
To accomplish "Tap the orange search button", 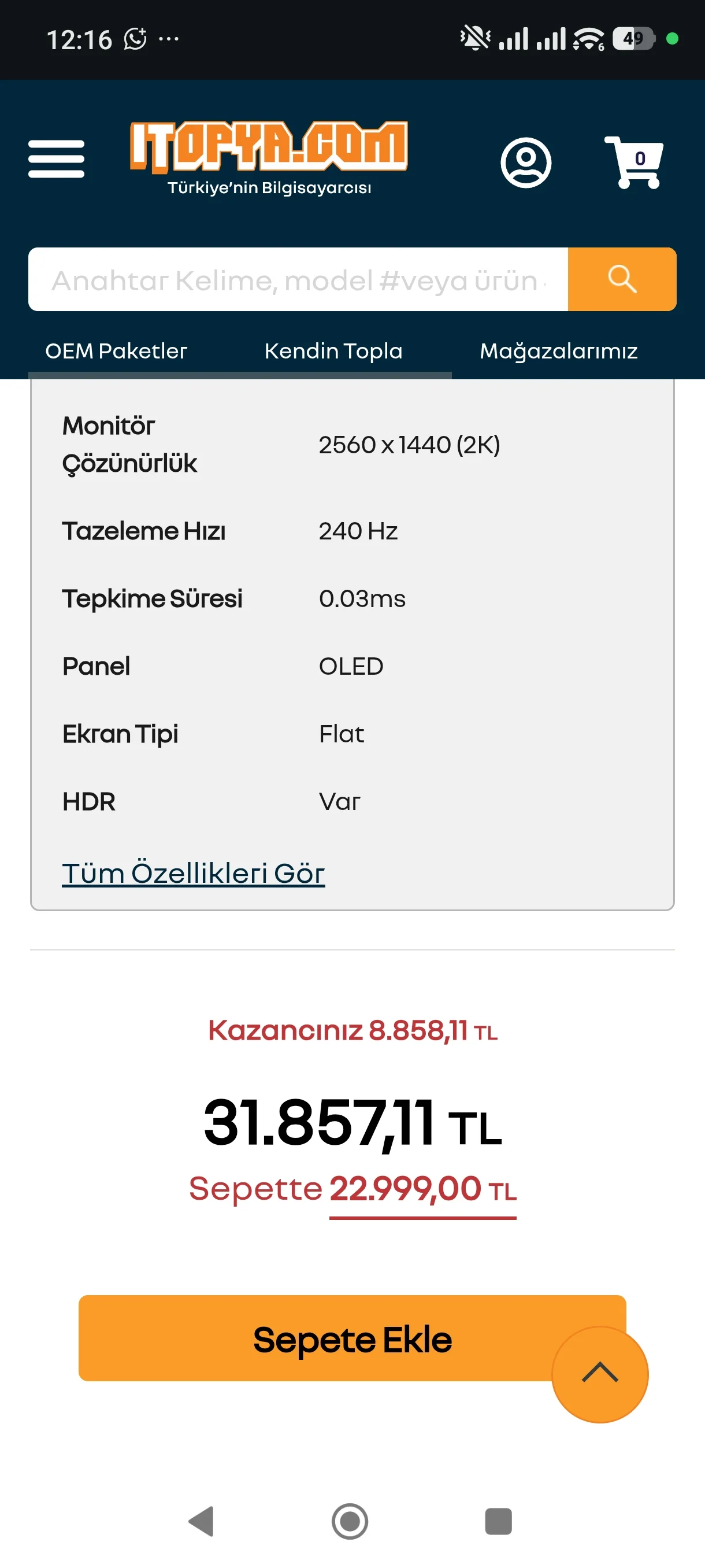I will pyautogui.click(x=621, y=279).
